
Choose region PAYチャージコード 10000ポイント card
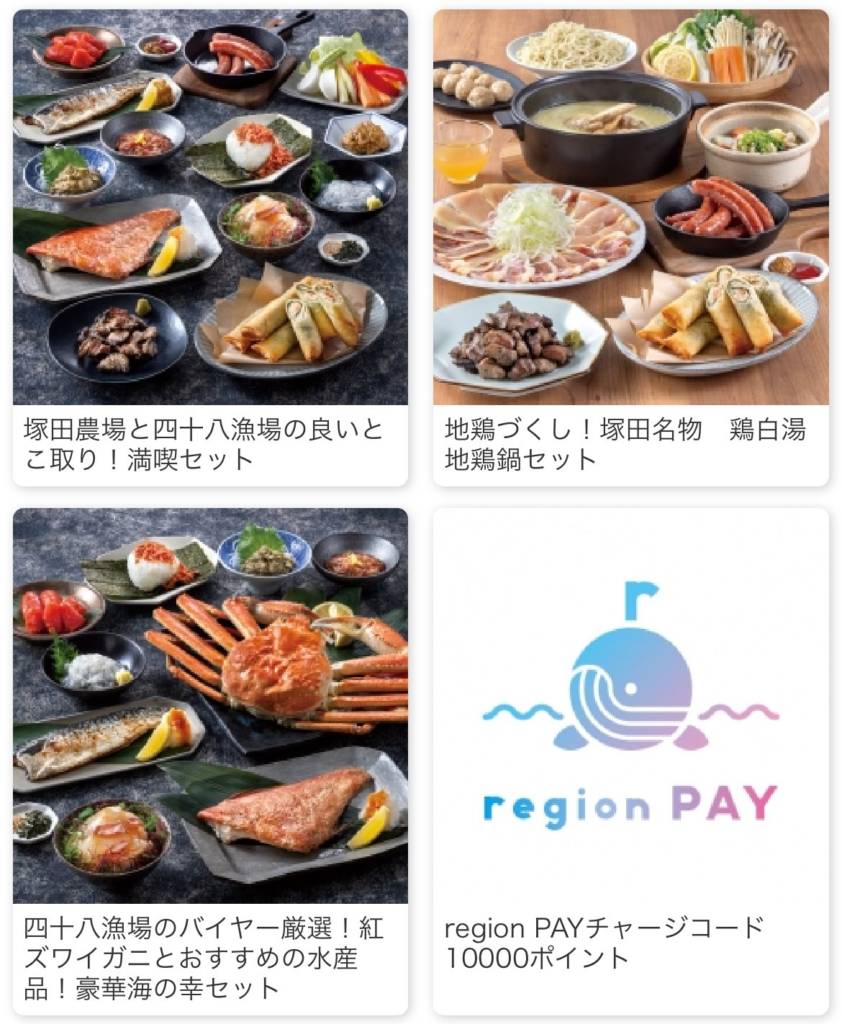coord(630,760)
